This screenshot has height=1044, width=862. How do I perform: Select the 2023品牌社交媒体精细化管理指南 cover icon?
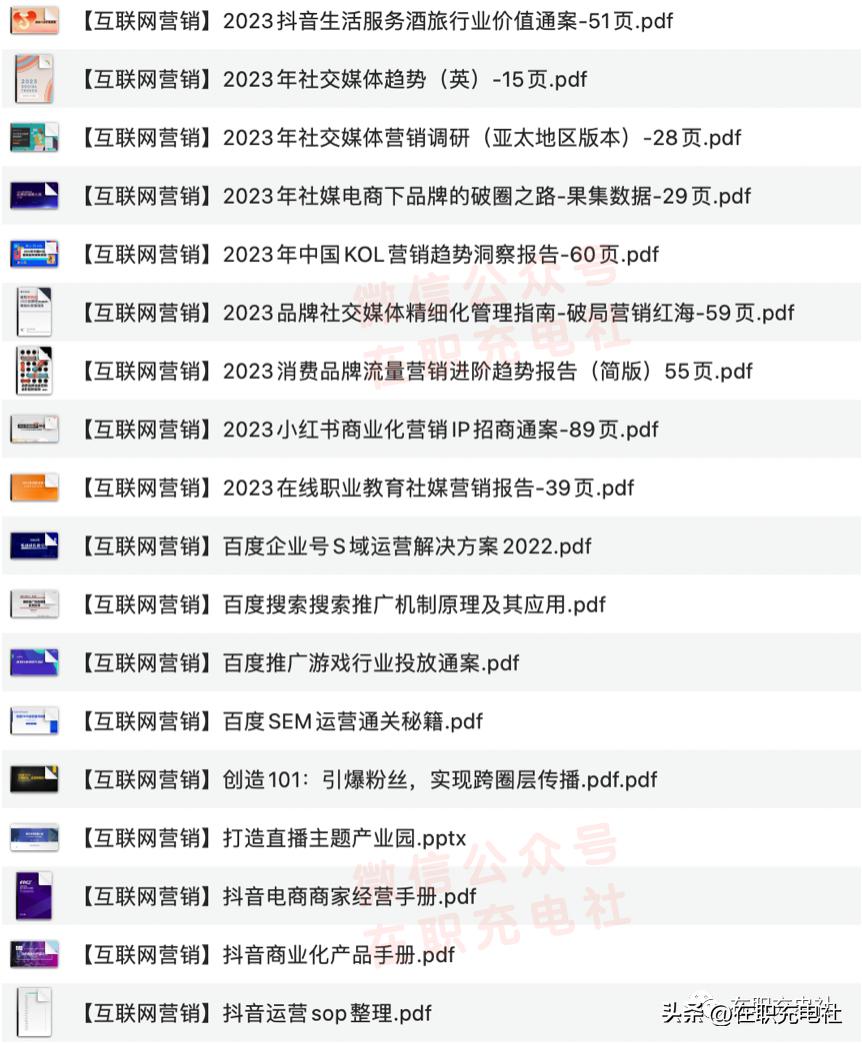(x=35, y=312)
